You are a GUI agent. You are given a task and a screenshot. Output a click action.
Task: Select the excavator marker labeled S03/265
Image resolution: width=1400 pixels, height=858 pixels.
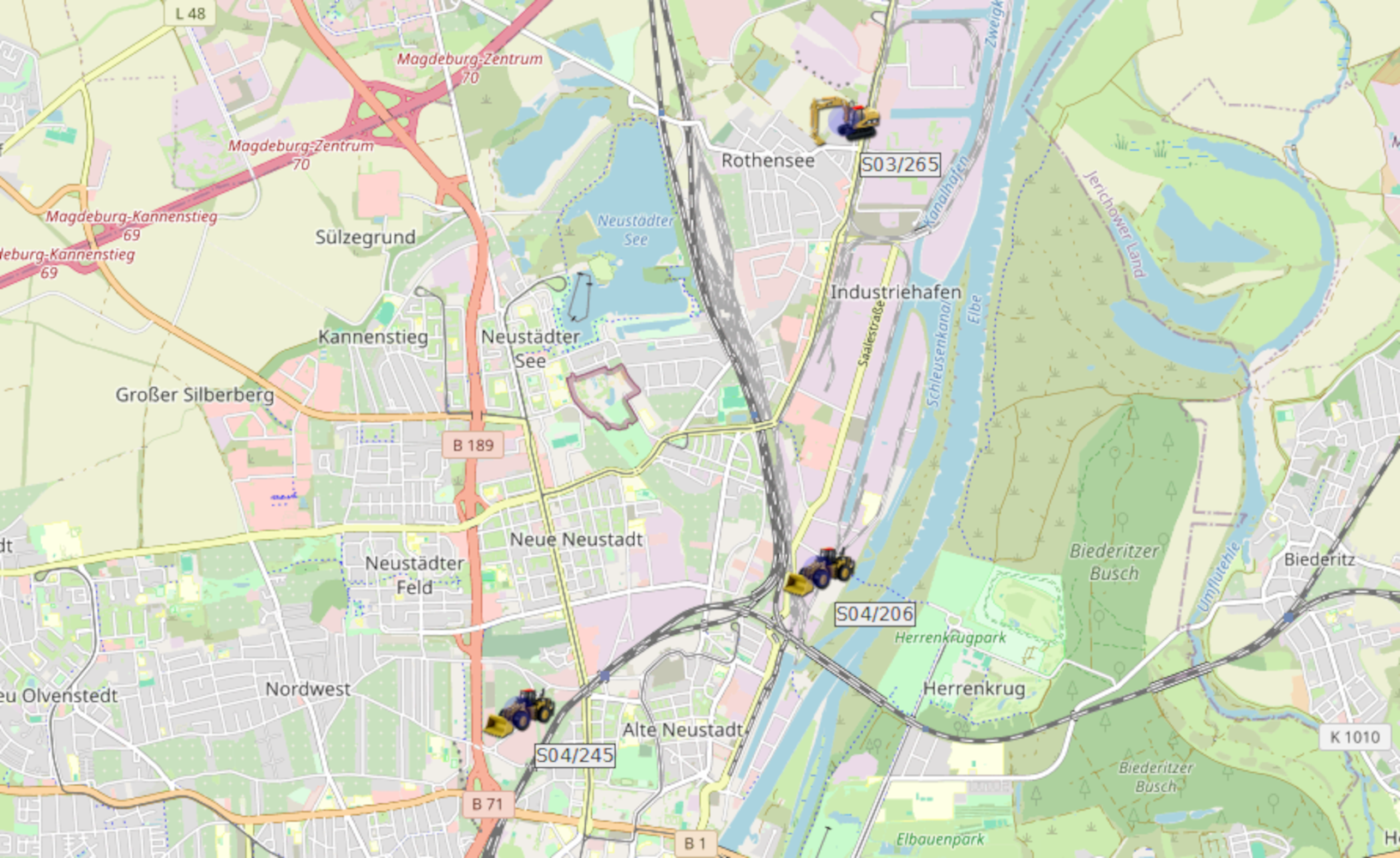(844, 120)
